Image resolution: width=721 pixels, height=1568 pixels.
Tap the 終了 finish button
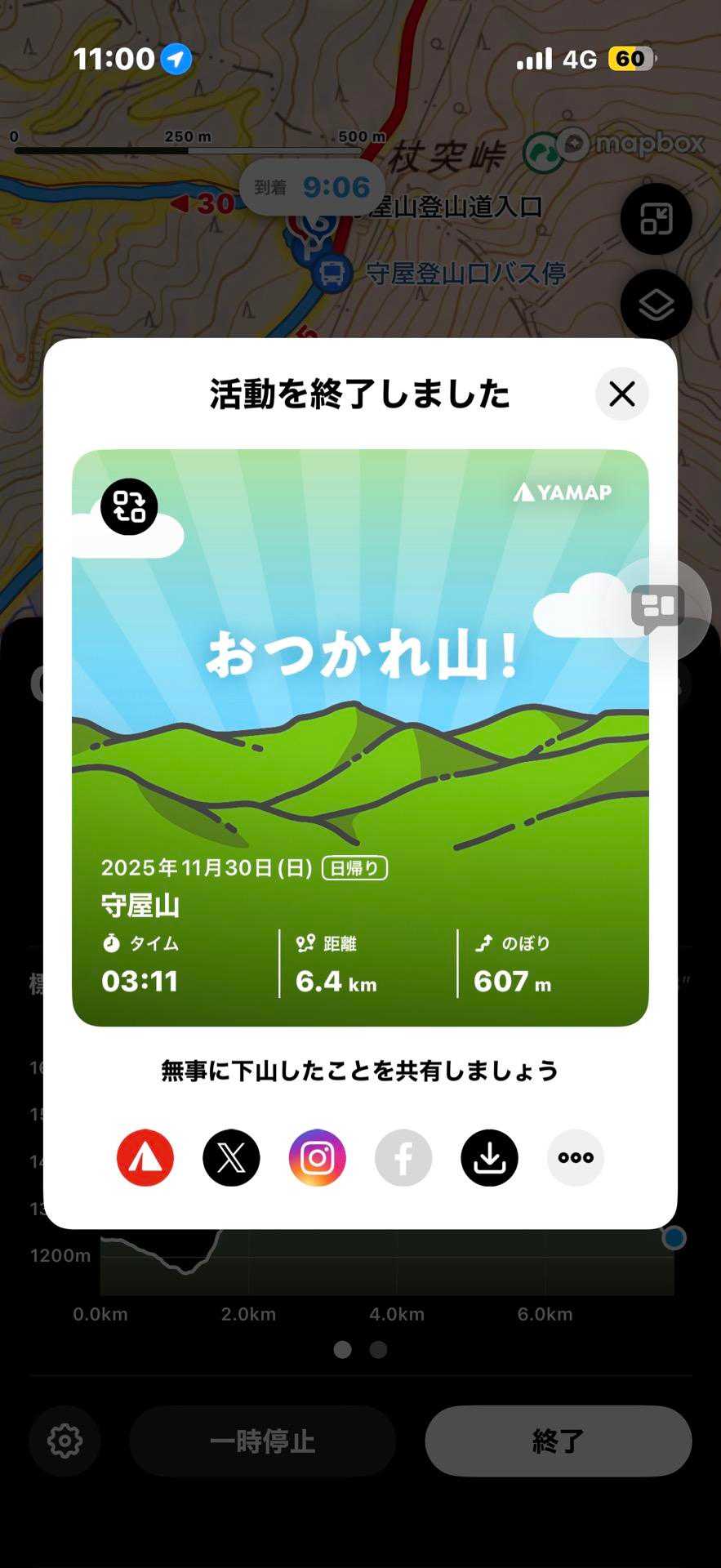coord(559,1441)
